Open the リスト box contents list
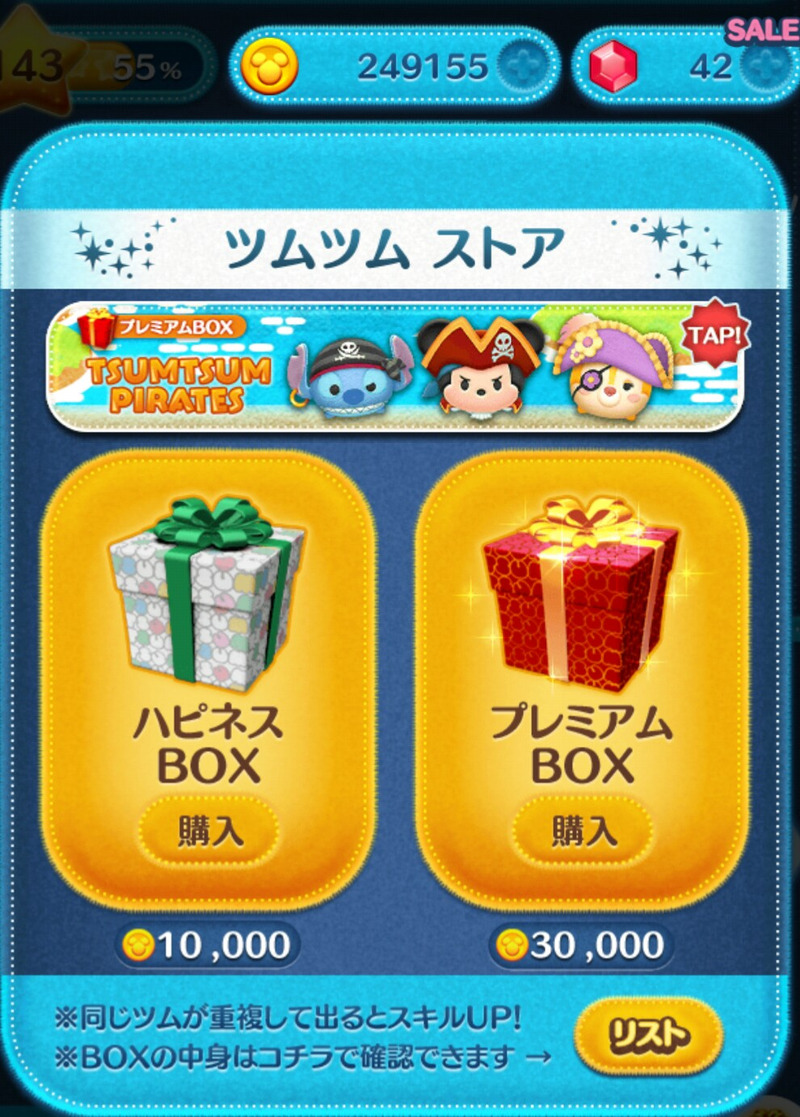Image resolution: width=800 pixels, height=1117 pixels. click(648, 1035)
